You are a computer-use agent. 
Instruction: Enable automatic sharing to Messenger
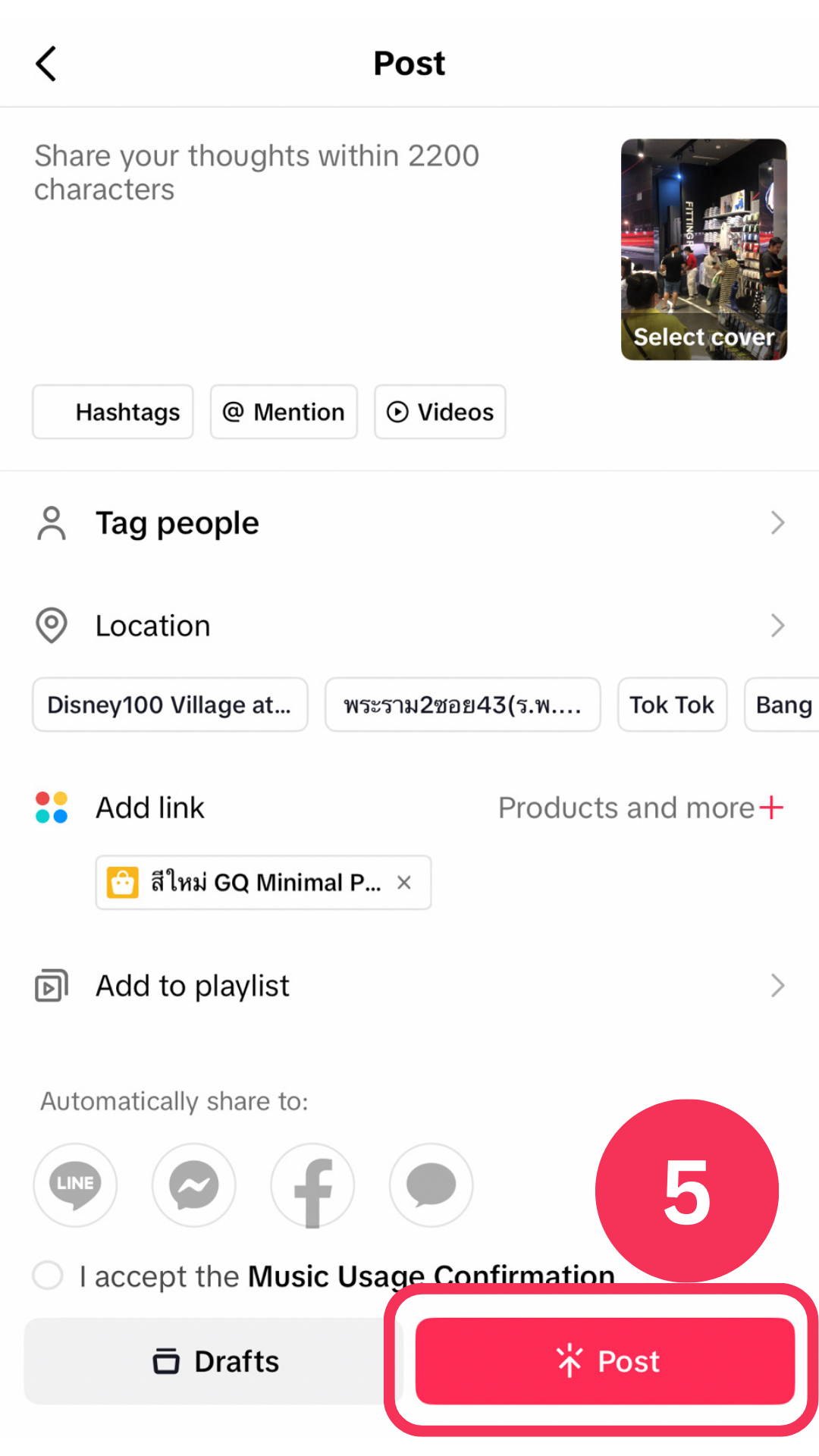click(x=194, y=1185)
